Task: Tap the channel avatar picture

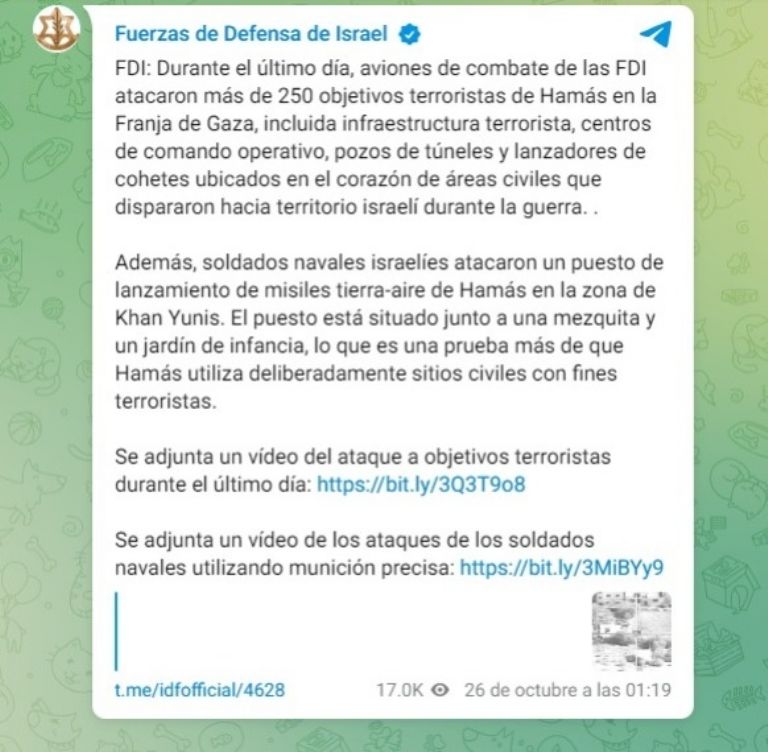Action: tap(56, 29)
